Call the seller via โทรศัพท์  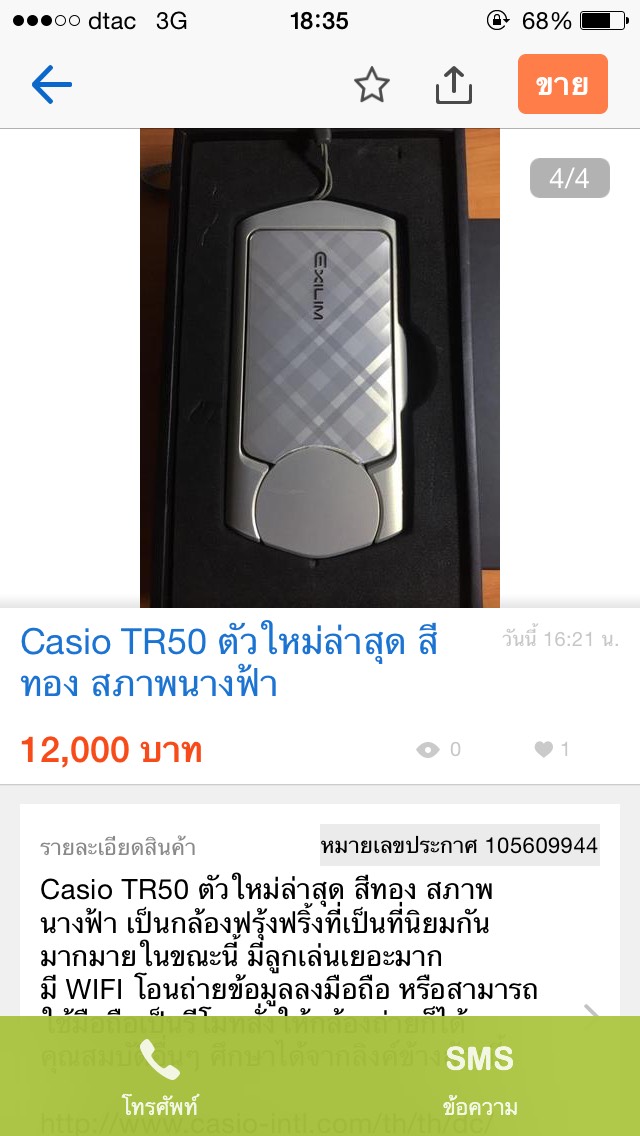coord(160,1076)
